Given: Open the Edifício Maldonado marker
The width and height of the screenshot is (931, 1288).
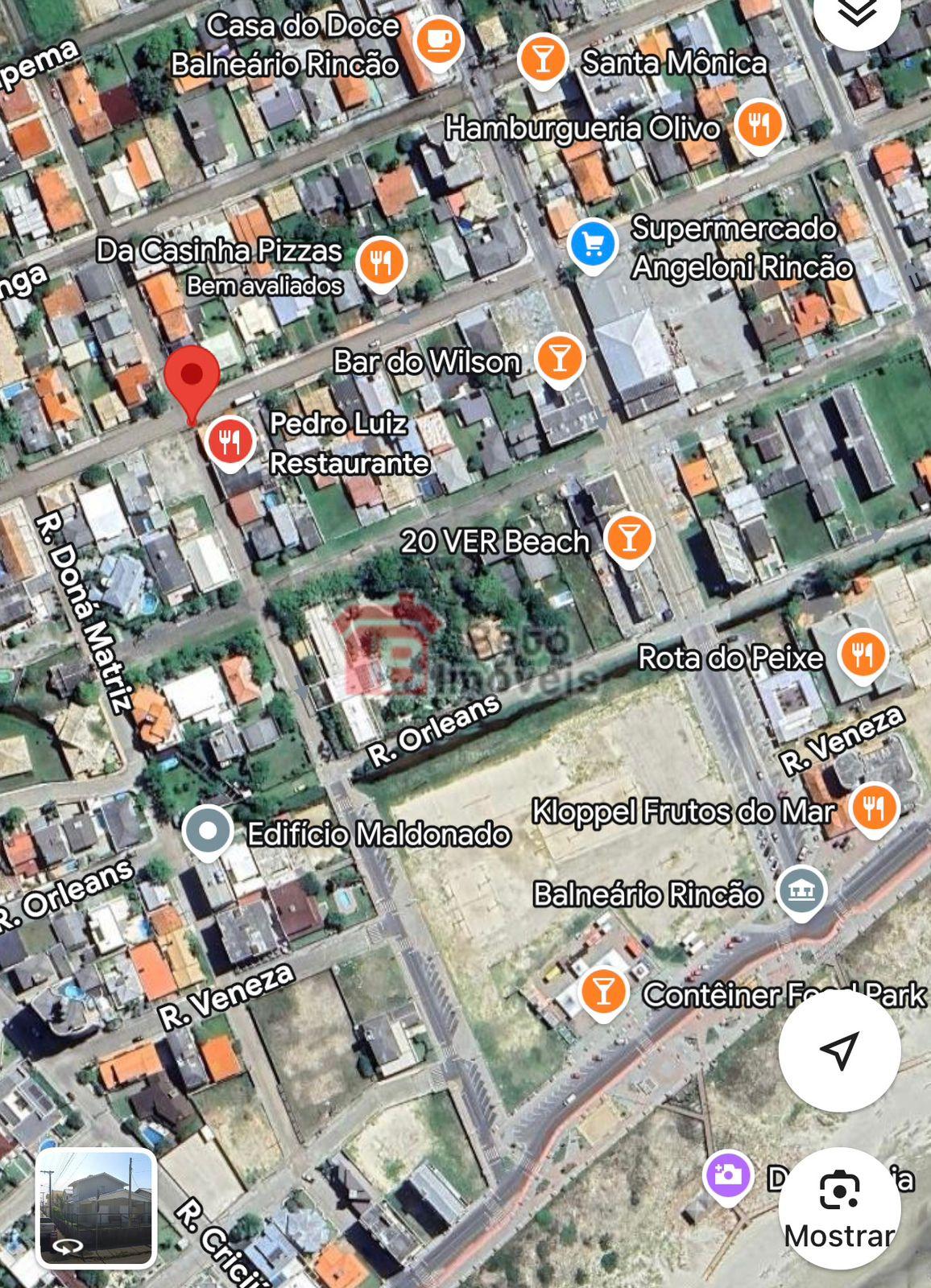Looking at the screenshot, I should (x=208, y=831).
